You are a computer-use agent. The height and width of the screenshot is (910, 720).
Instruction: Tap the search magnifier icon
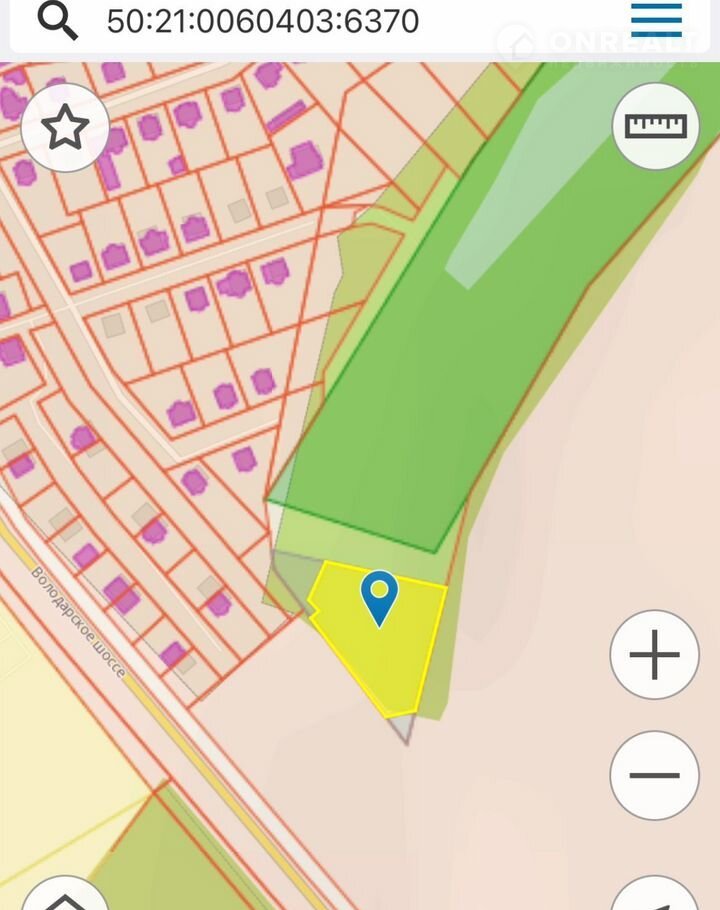click(x=57, y=21)
